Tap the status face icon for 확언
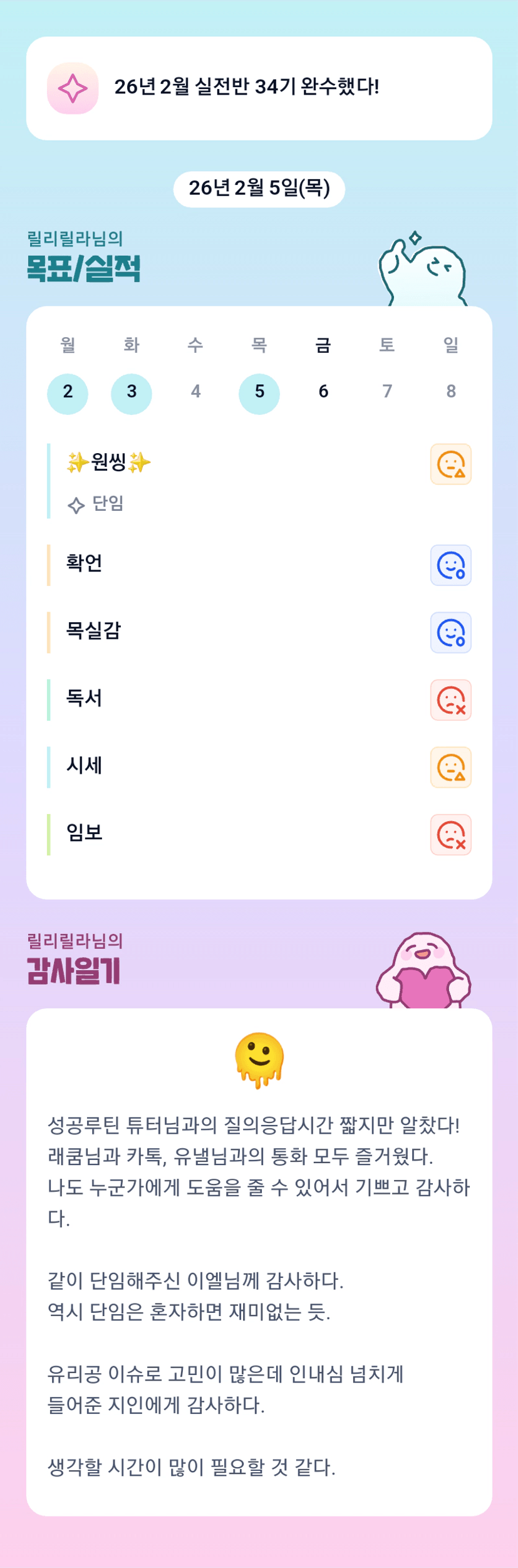The image size is (518, 1568). point(450,565)
